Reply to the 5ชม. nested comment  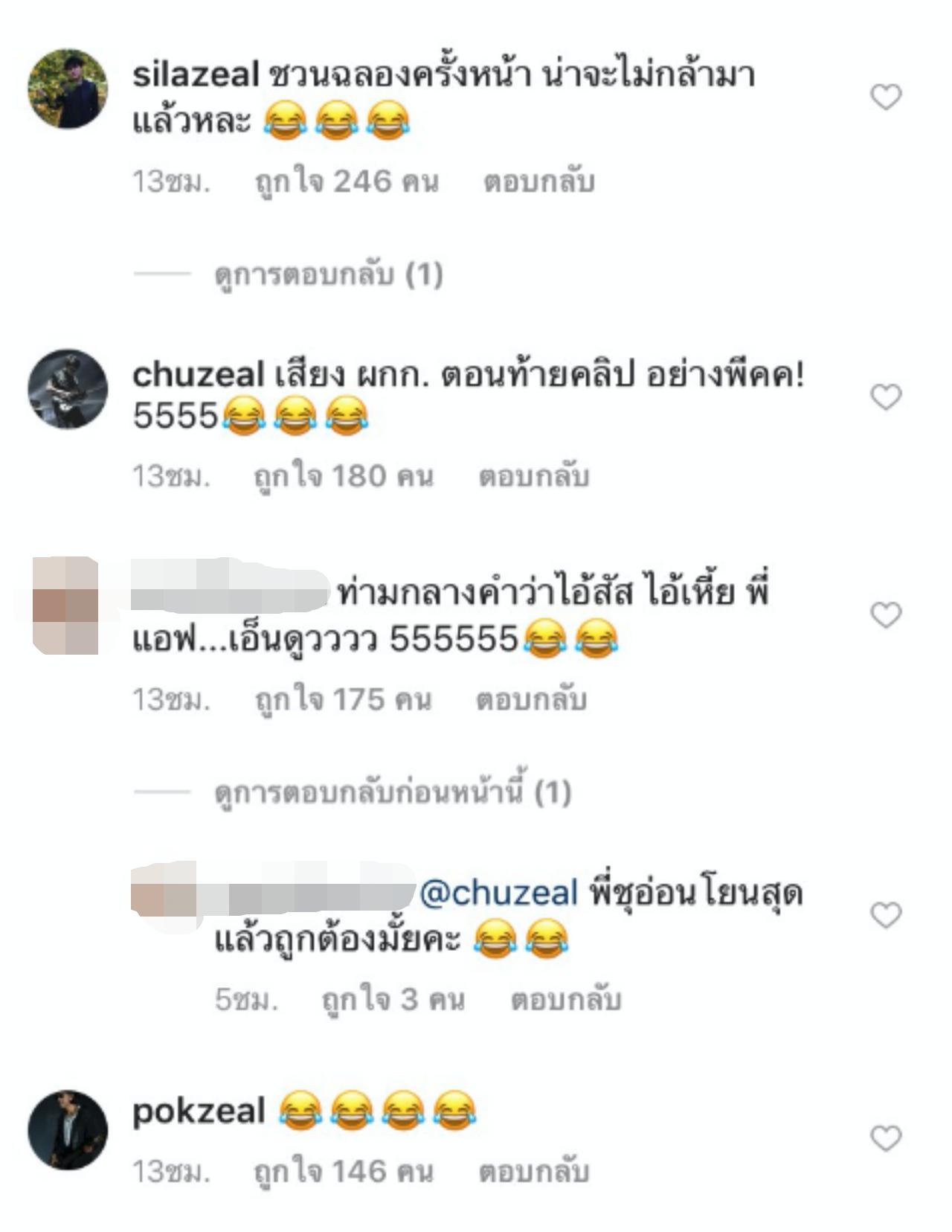coord(565,999)
